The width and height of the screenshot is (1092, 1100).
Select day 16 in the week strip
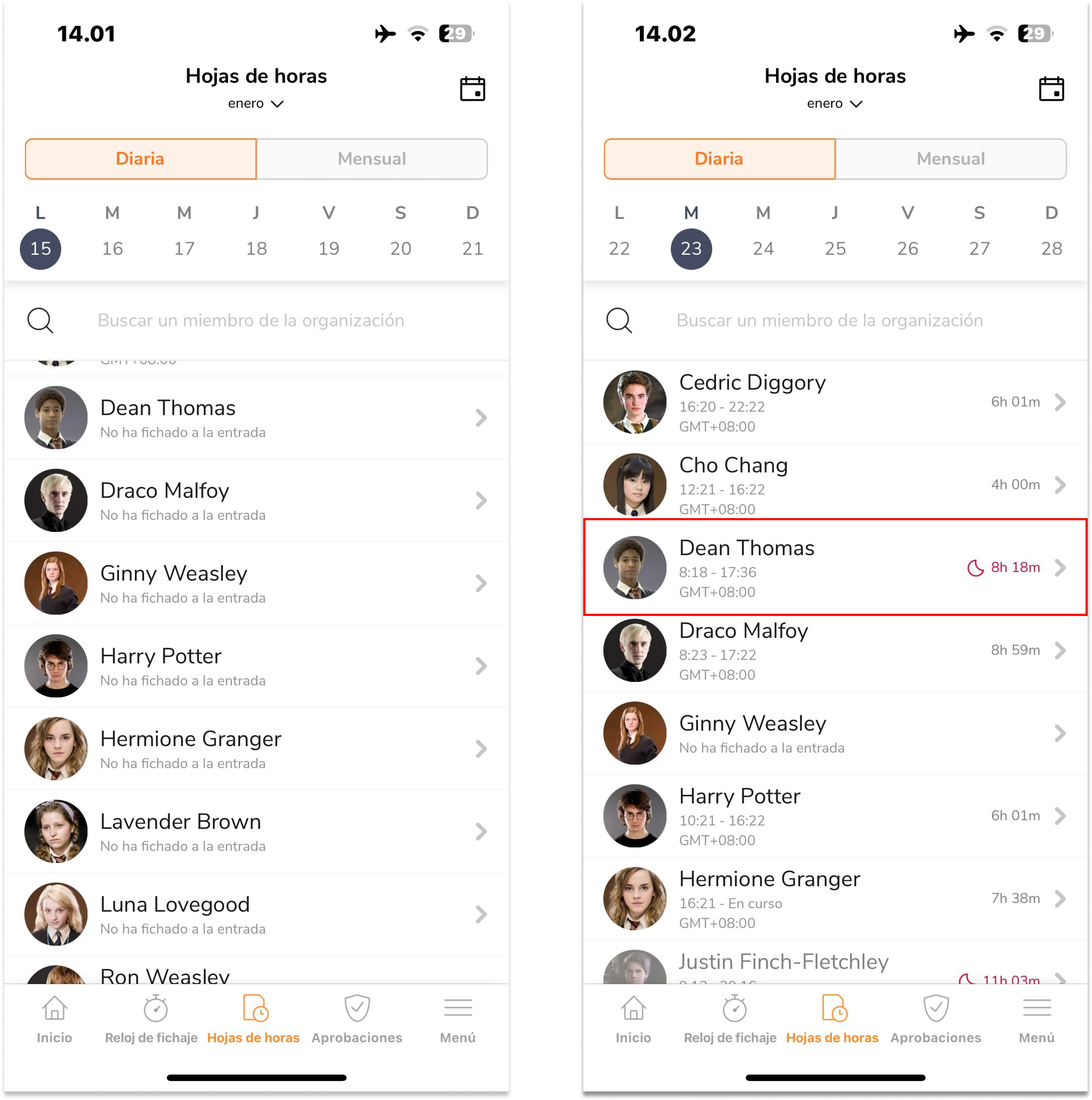tap(112, 248)
